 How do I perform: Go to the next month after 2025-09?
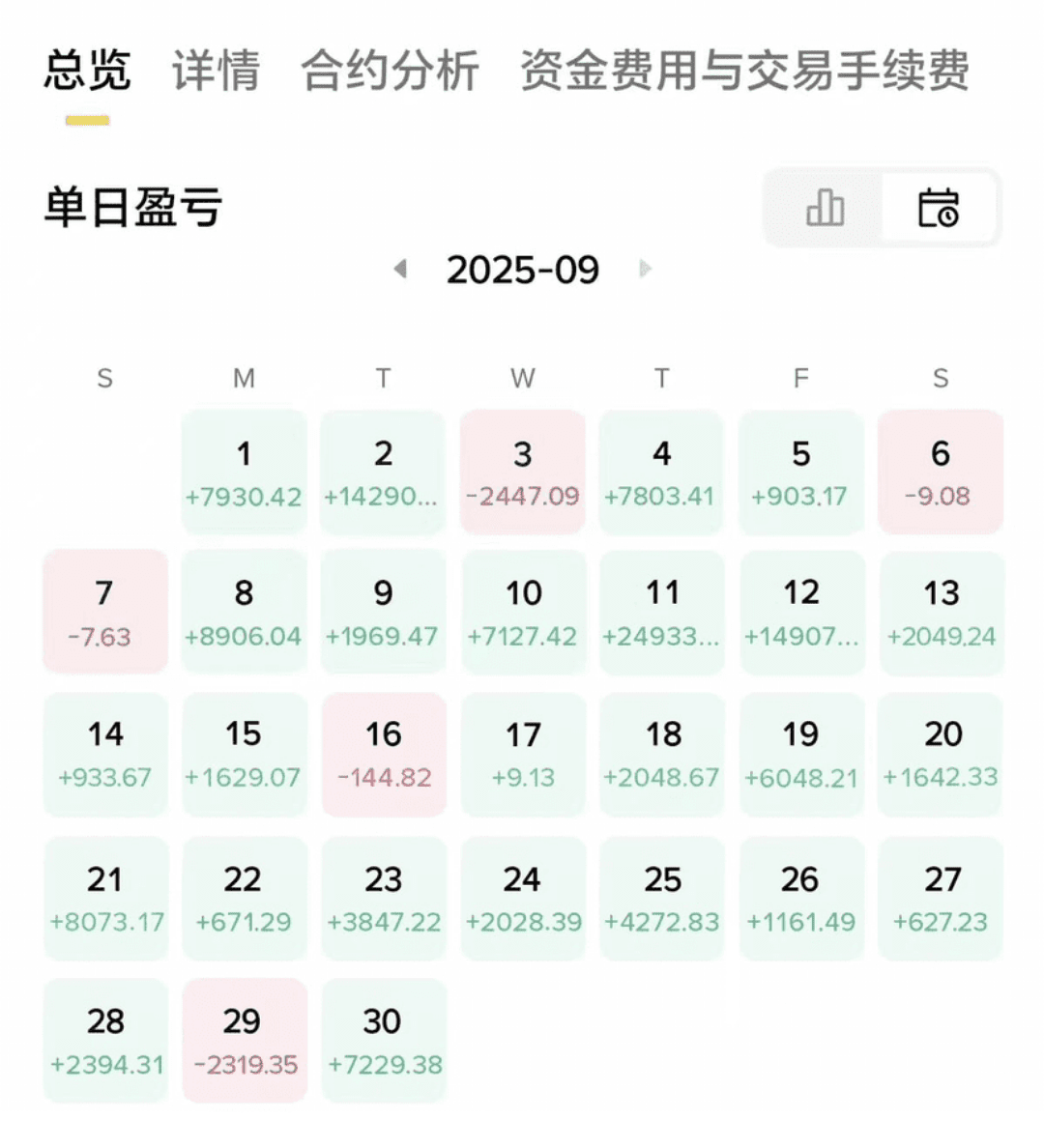pos(646,269)
